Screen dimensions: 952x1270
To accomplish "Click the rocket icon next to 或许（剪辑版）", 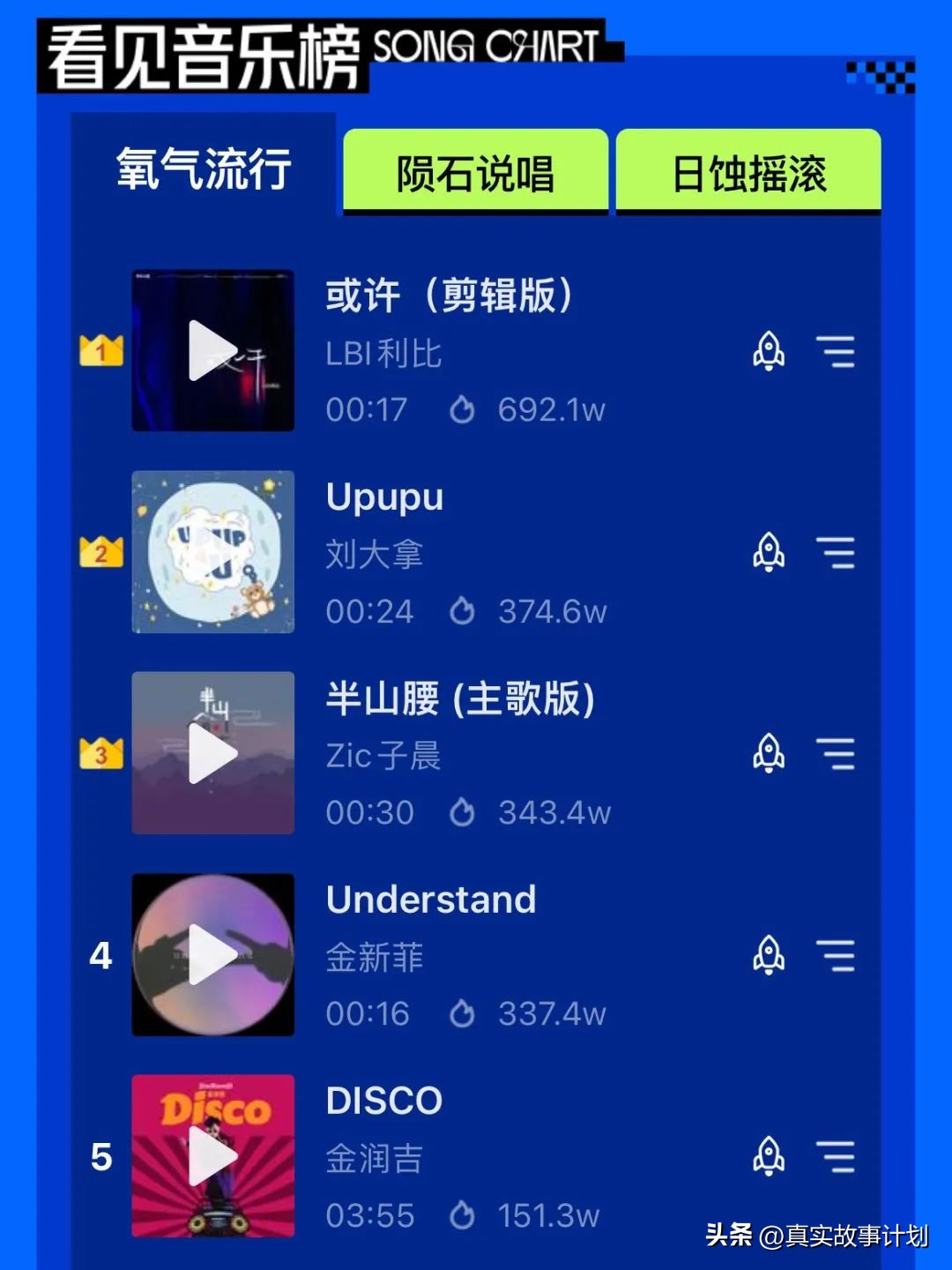I will [770, 352].
